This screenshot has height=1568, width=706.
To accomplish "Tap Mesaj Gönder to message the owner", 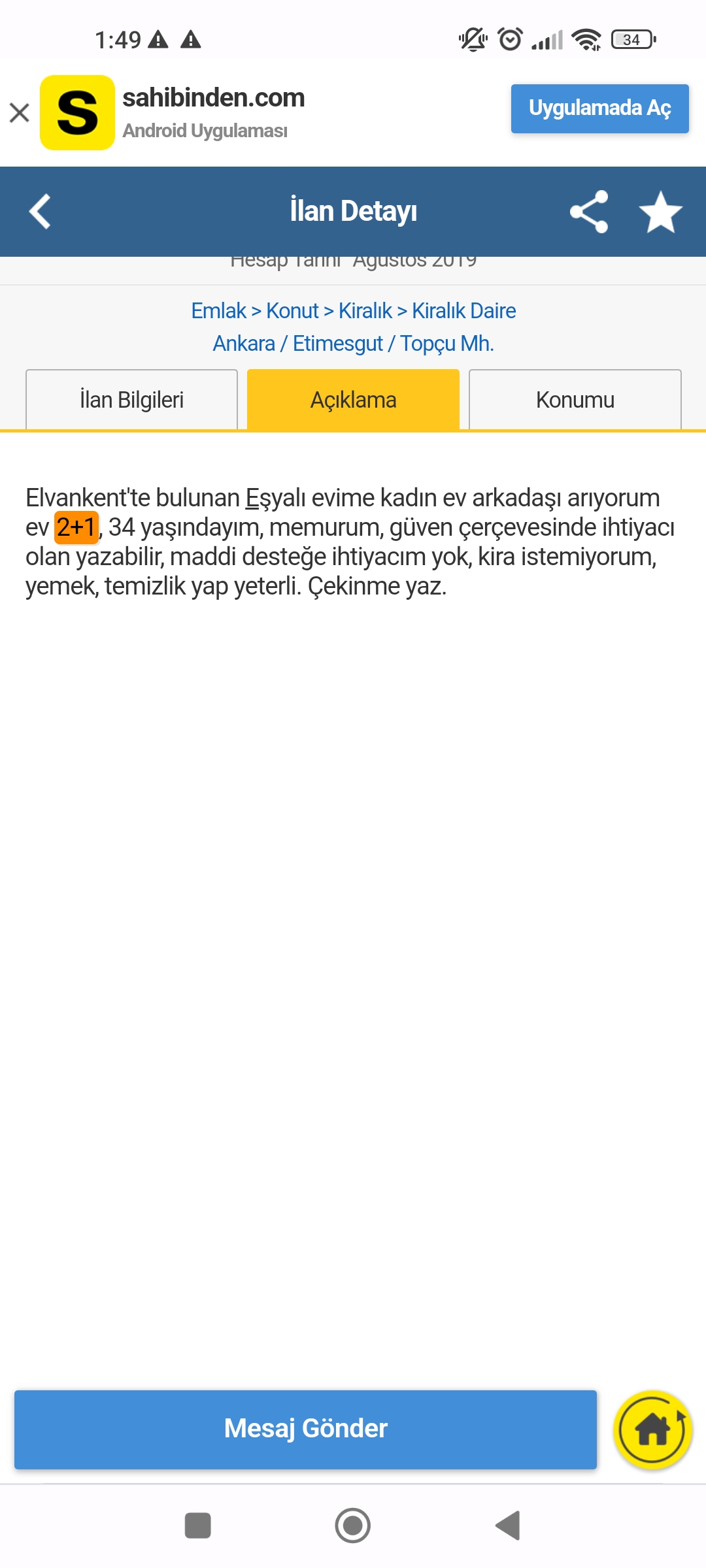I will point(305,1429).
